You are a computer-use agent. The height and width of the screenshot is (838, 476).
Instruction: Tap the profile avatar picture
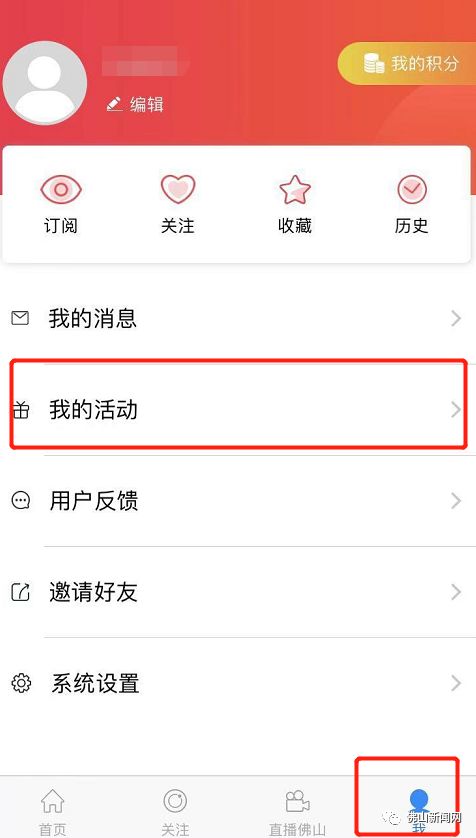click(45, 83)
